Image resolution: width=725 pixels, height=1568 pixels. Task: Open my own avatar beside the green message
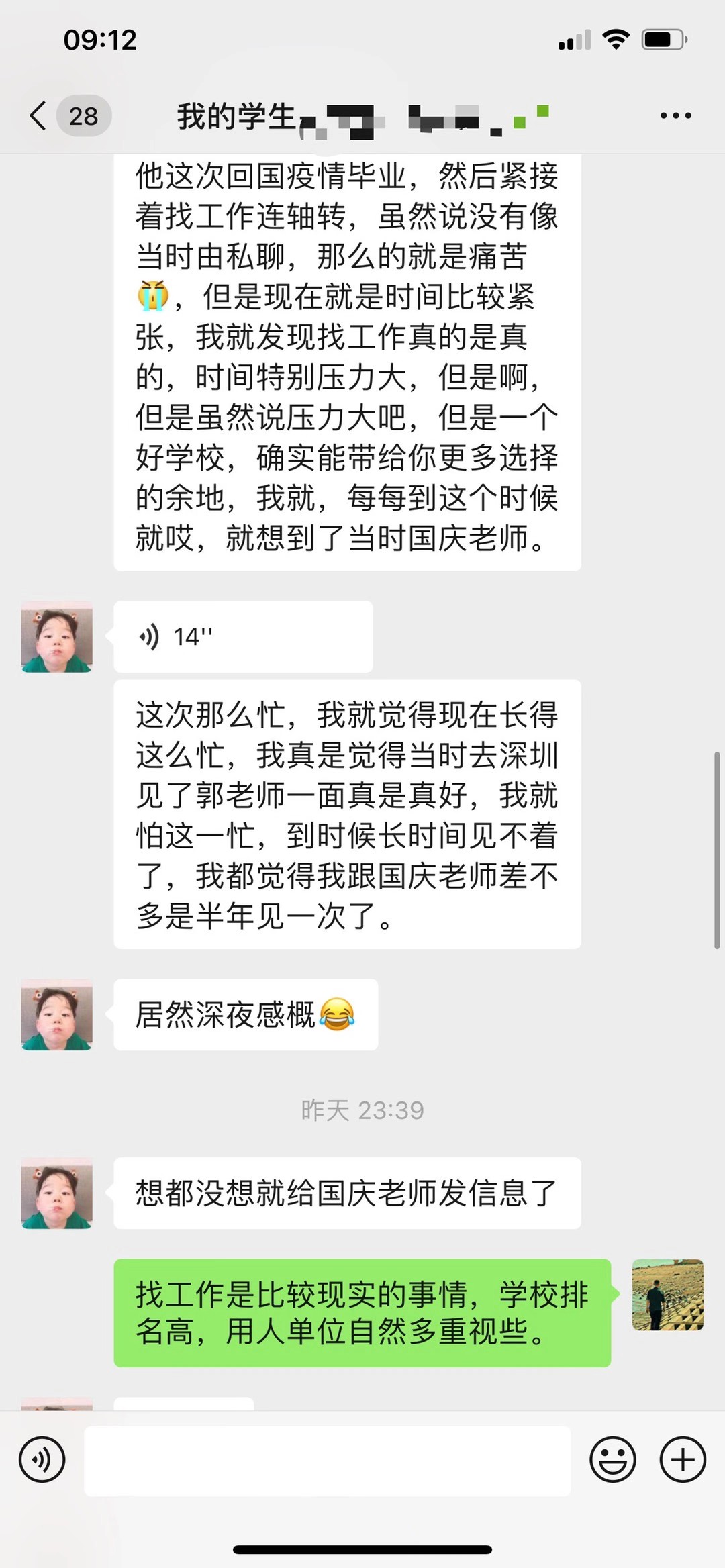point(667,1295)
